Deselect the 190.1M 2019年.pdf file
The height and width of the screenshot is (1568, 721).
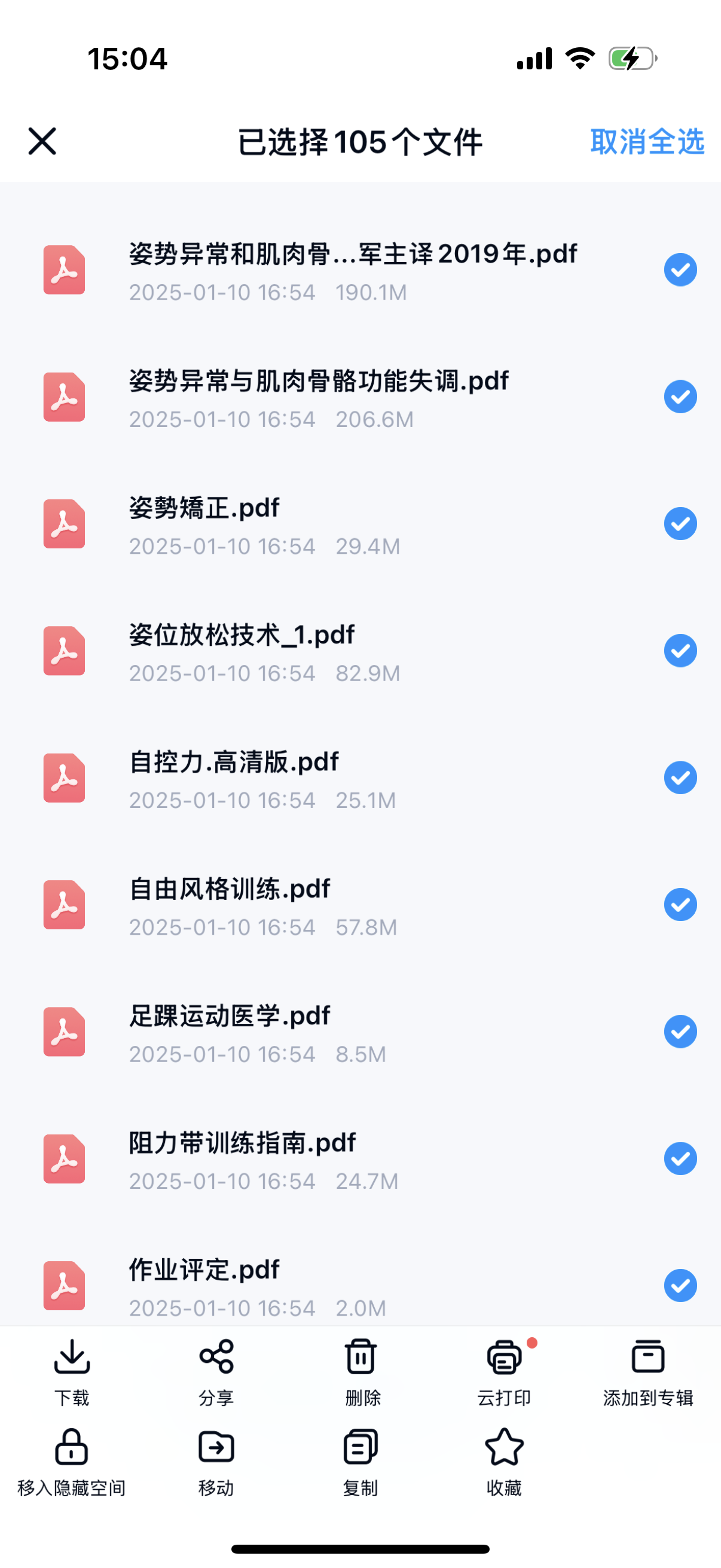[680, 270]
